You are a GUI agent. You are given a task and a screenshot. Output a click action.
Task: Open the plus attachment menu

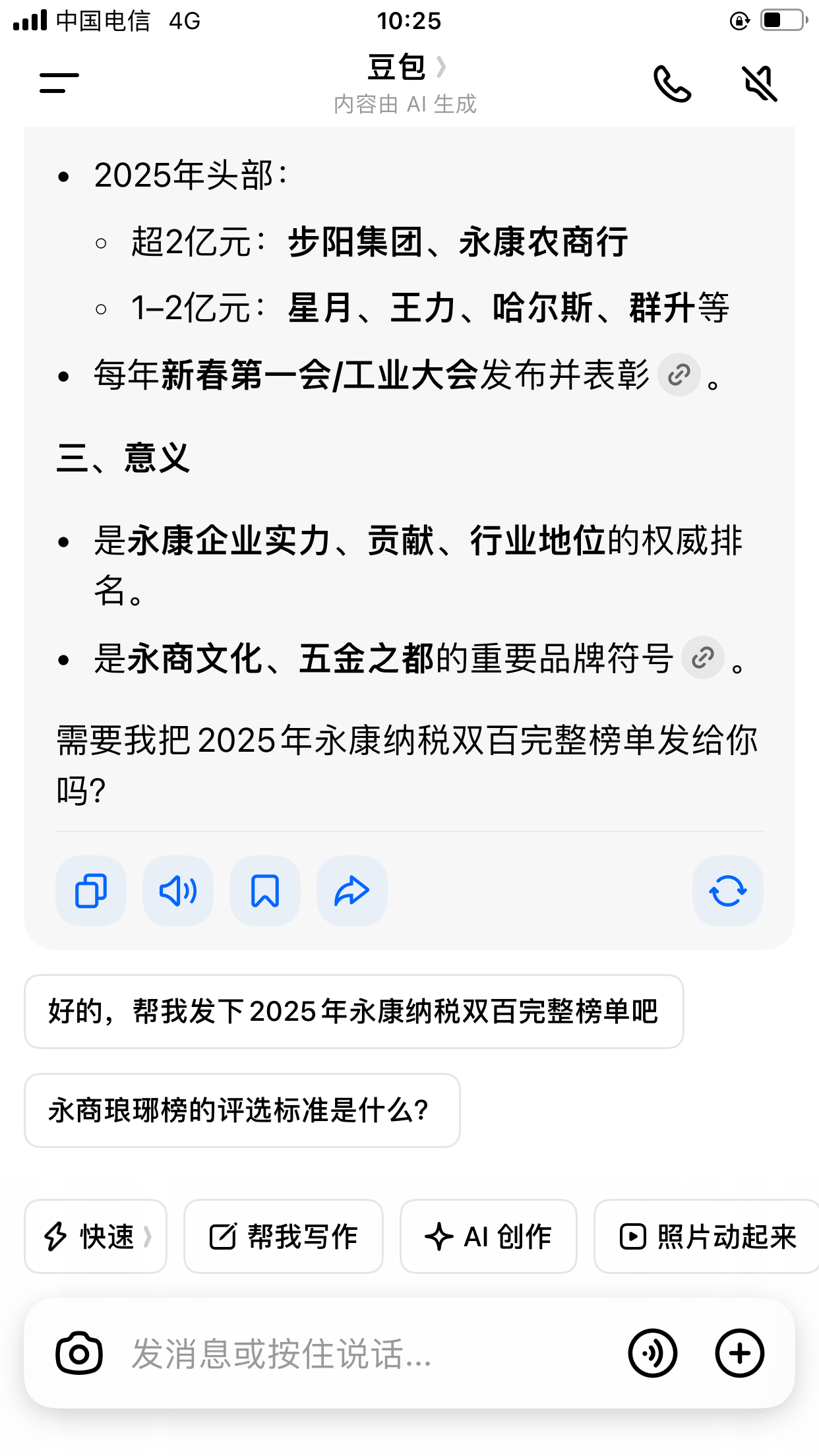(x=739, y=1353)
